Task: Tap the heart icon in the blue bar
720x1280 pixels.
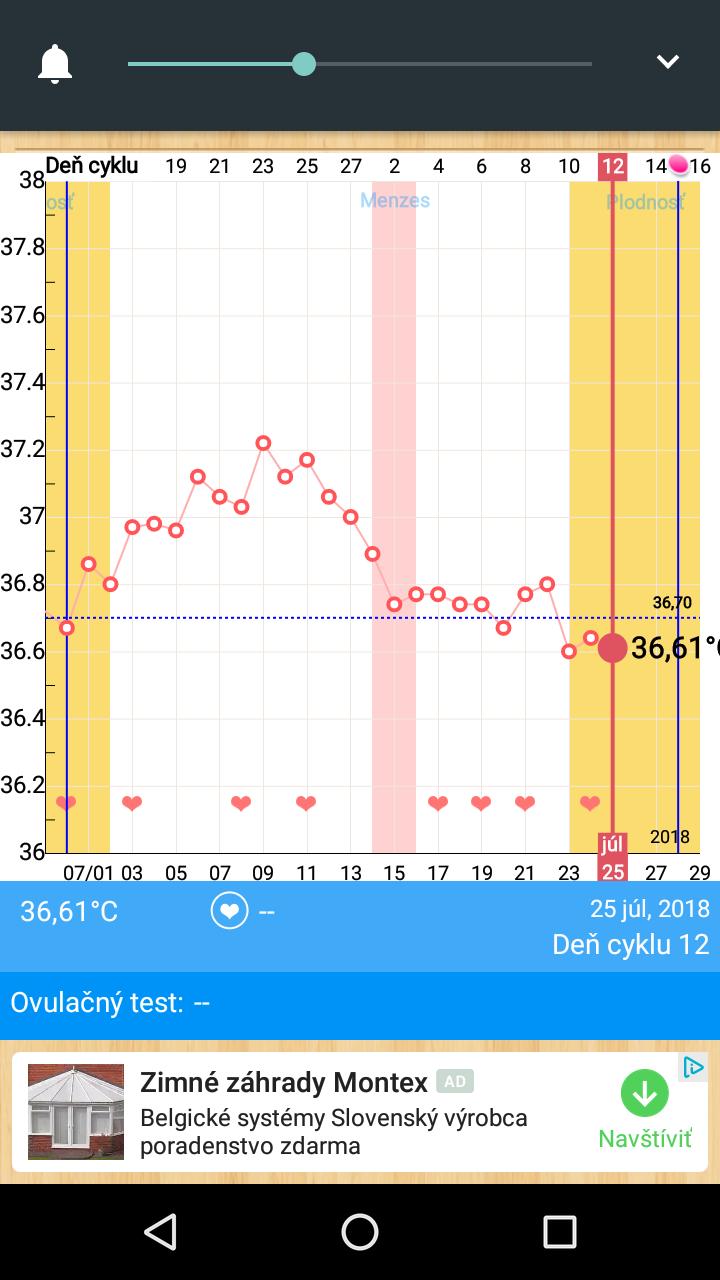Action: [229, 911]
